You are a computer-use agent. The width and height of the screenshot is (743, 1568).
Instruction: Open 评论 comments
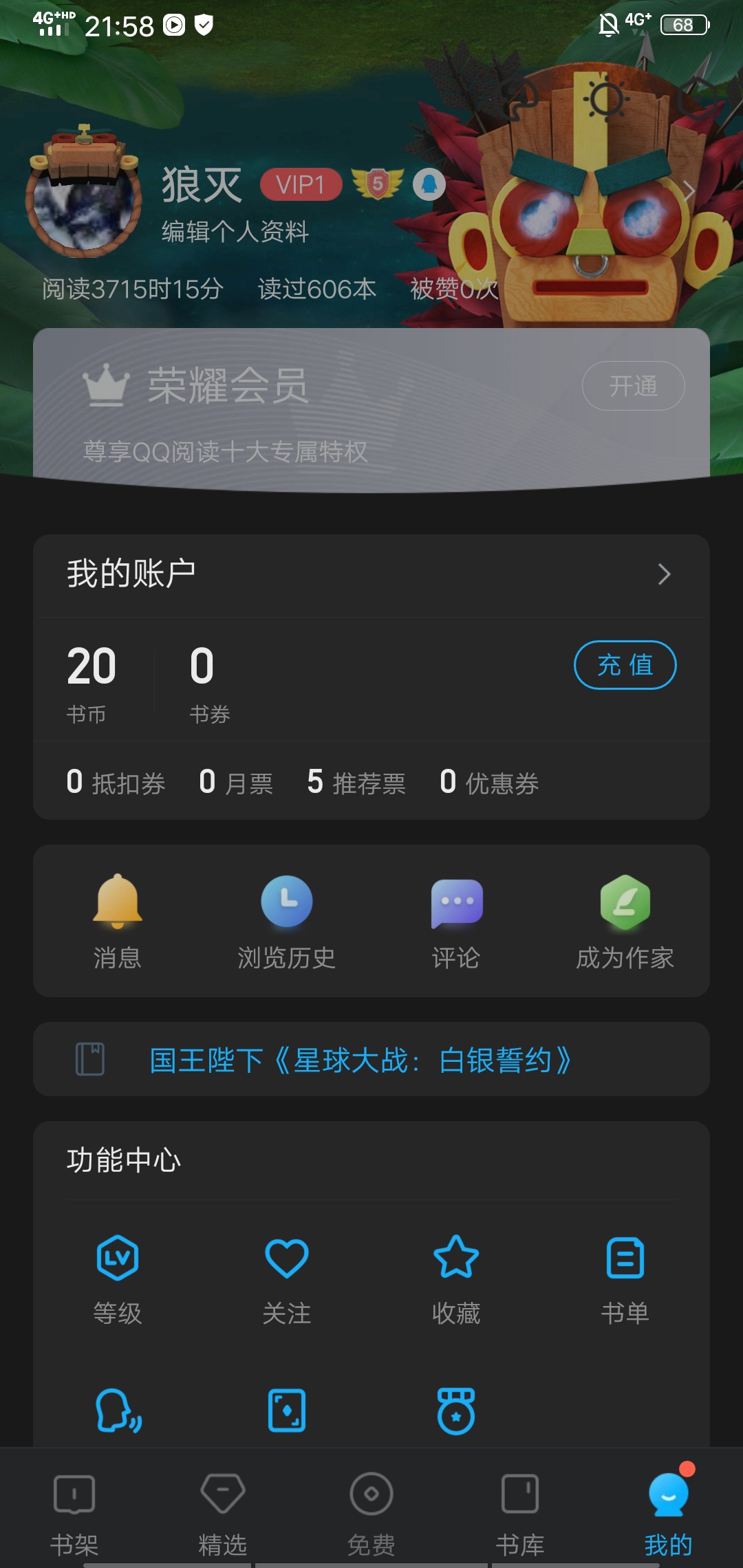(x=456, y=922)
